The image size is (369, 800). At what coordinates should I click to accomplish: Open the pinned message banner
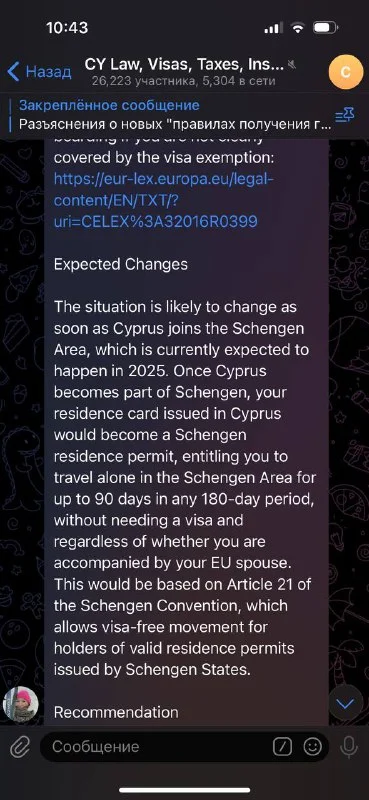[x=173, y=115]
